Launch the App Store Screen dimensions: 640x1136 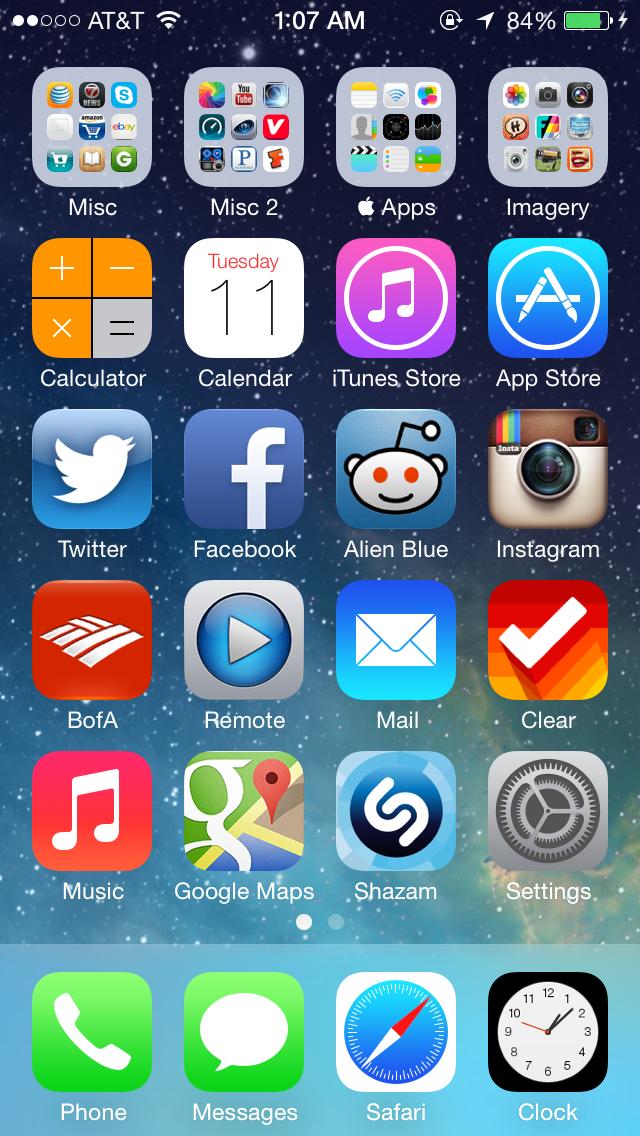click(x=548, y=298)
